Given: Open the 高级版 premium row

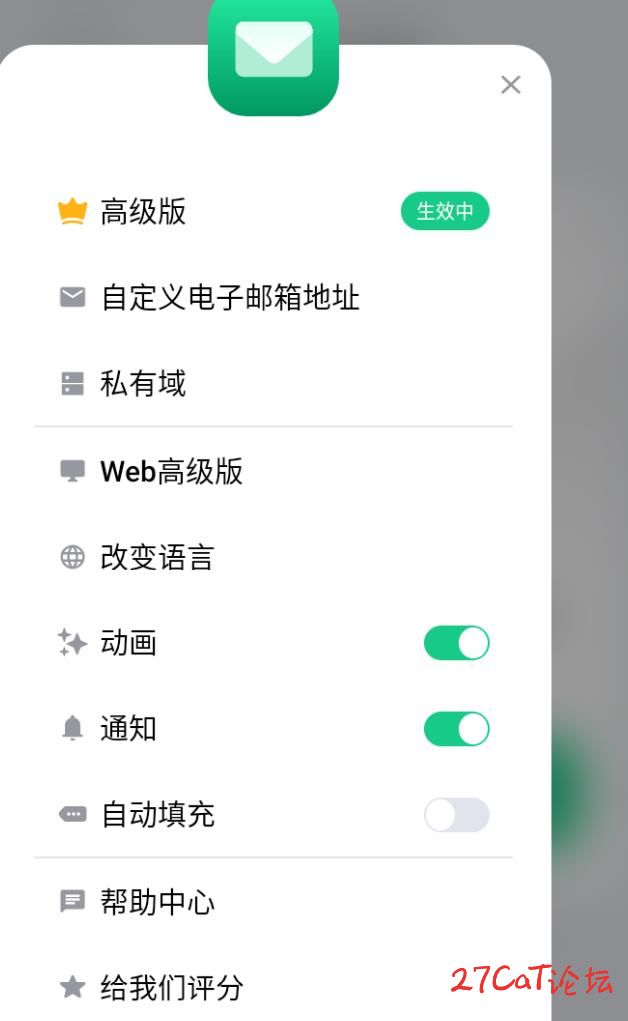Looking at the screenshot, I should (x=143, y=212).
